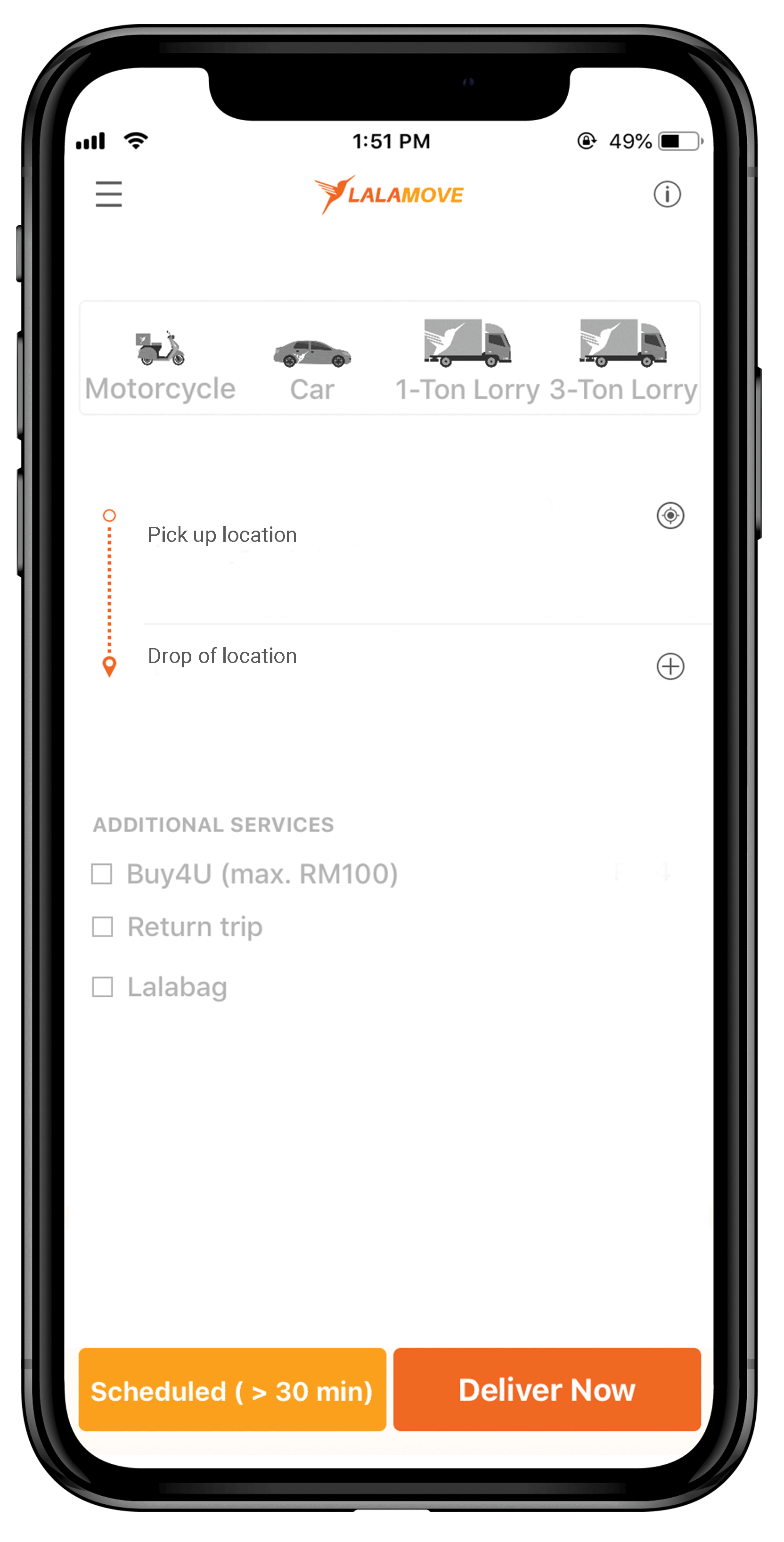Open the info icon
This screenshot has height=1542, width=784.
click(x=667, y=194)
